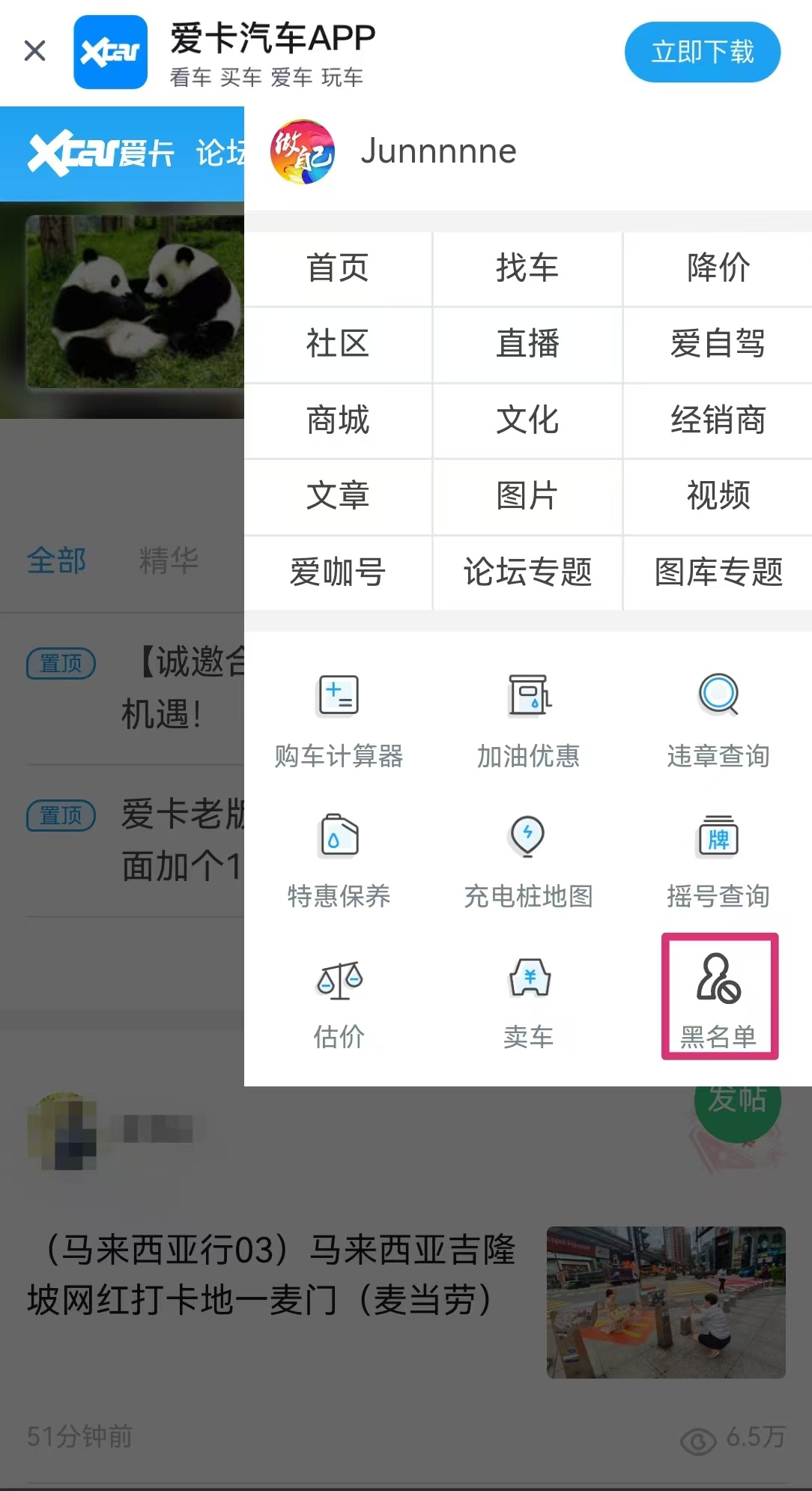
Task: Go to 首页 from the menu
Action: pos(338,268)
